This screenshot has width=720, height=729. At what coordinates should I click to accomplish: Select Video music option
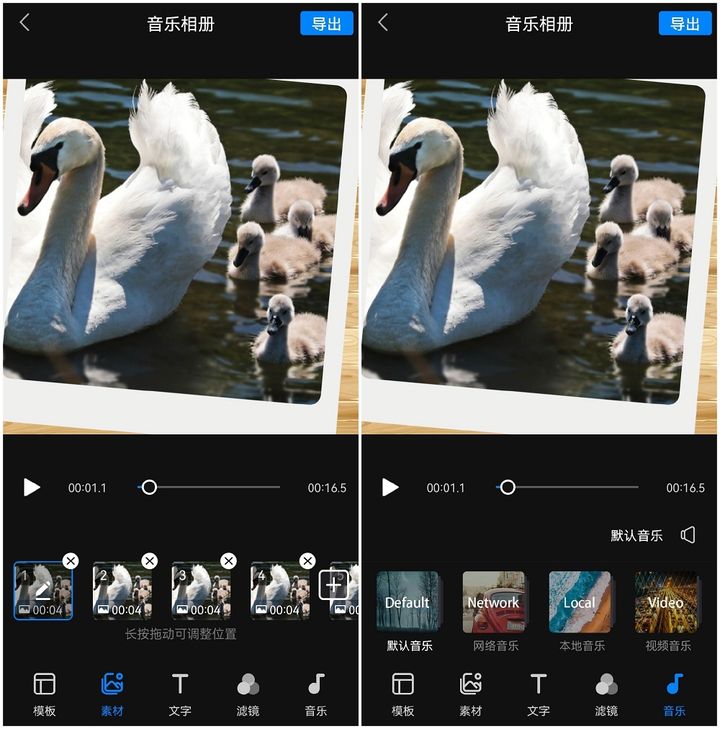[x=666, y=602]
